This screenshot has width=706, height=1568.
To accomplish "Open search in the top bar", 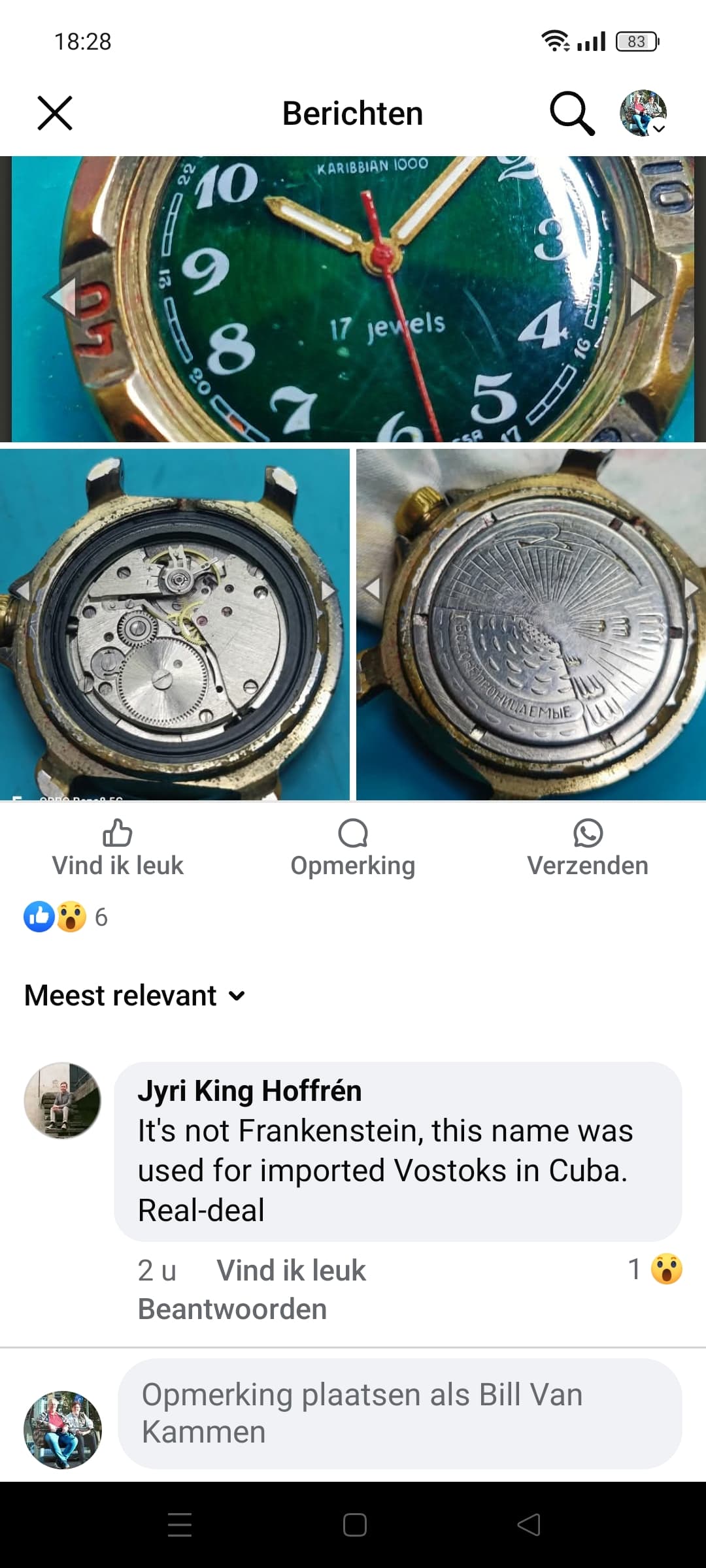I will (572, 113).
